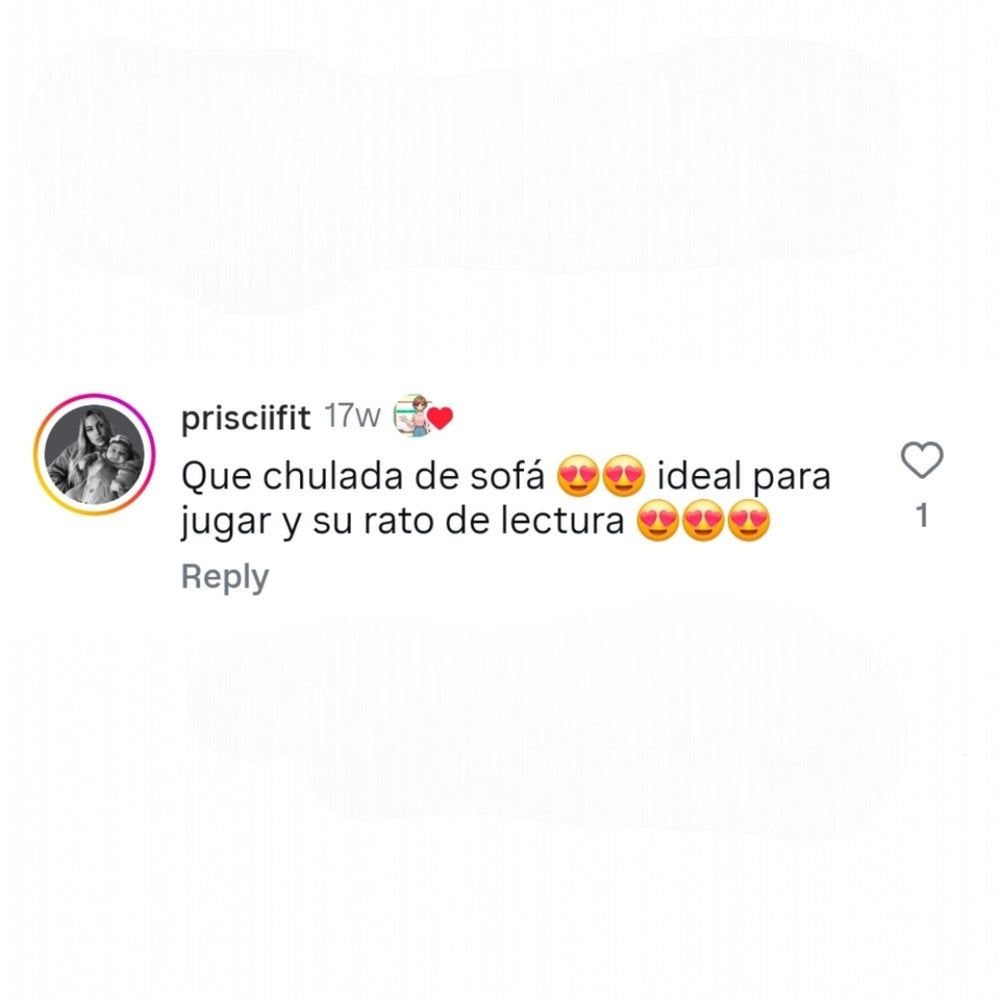Reply to prisciifit's comment
This screenshot has height=1000, width=1000.
[225, 577]
